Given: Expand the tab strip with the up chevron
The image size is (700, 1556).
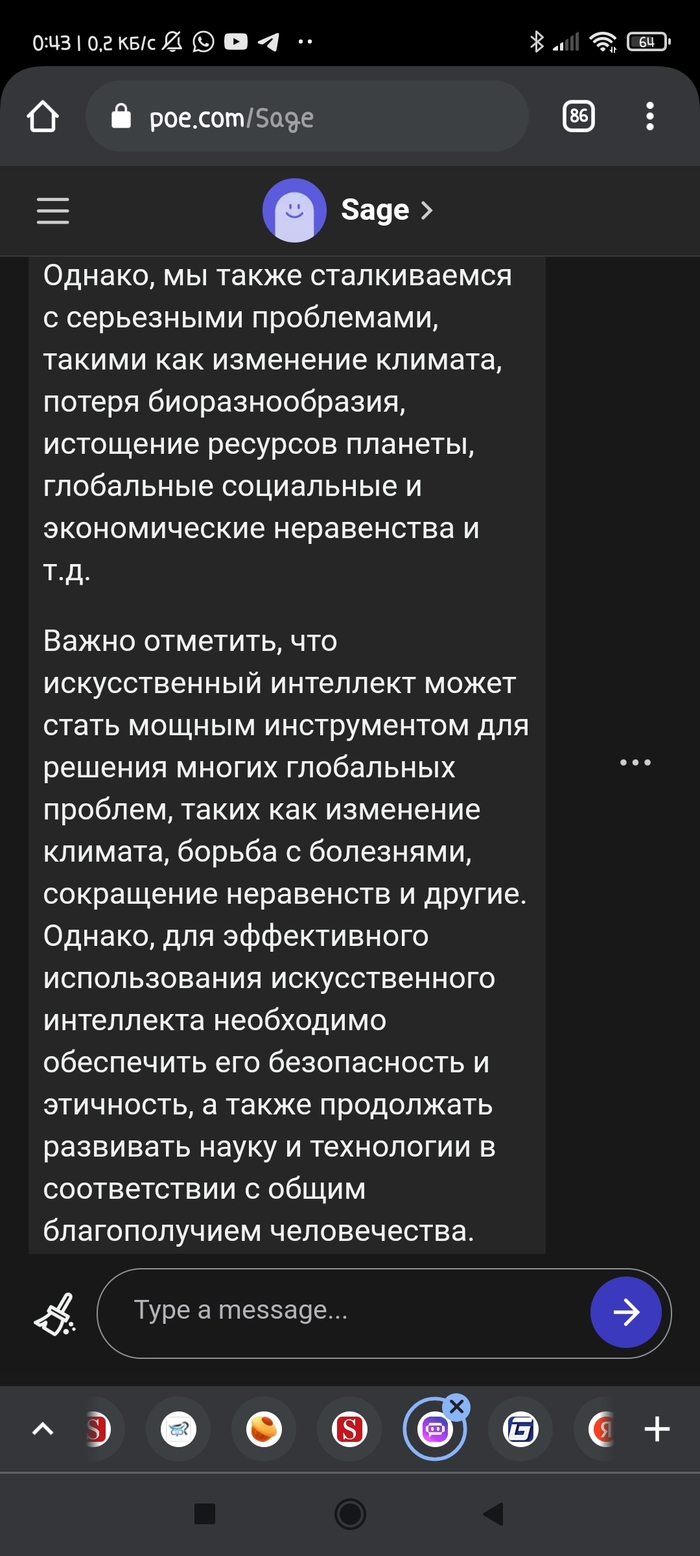Looking at the screenshot, I should (42, 1429).
